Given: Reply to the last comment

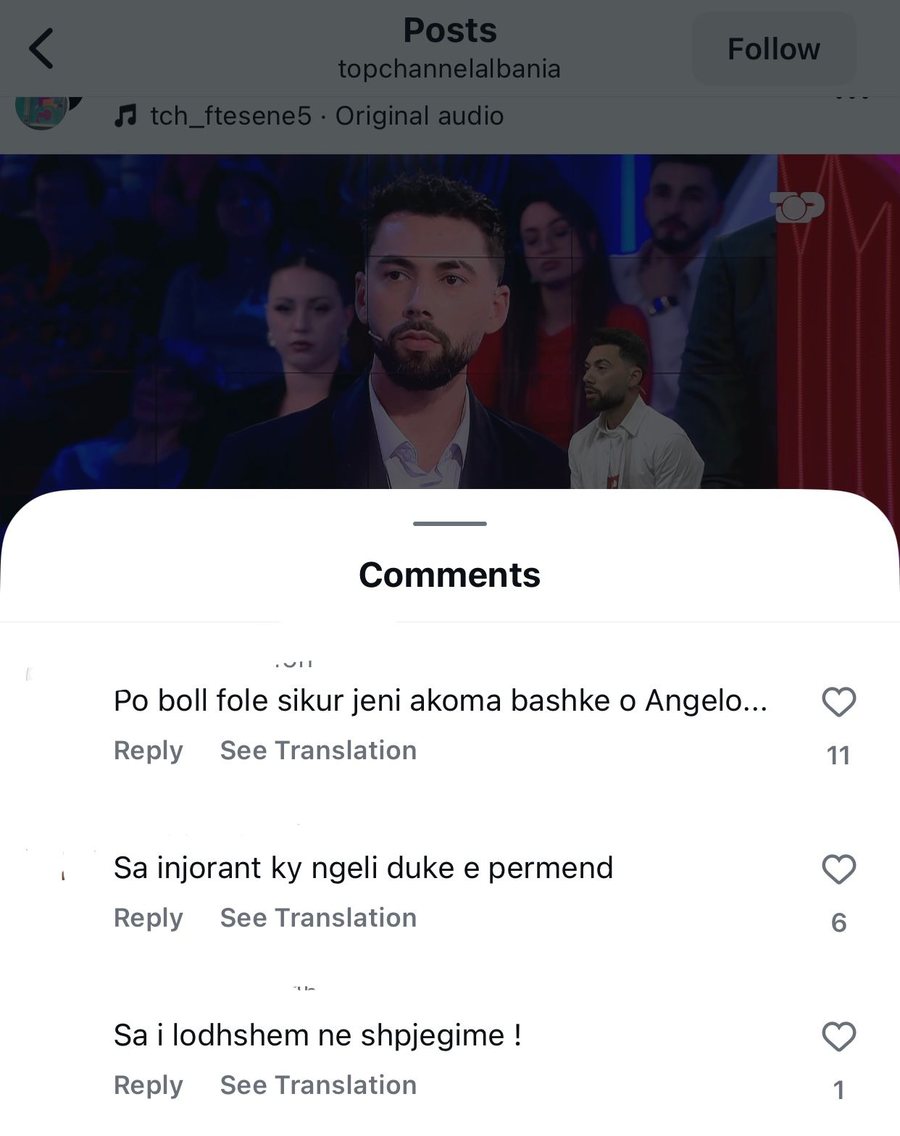Looking at the screenshot, I should [147, 1085].
